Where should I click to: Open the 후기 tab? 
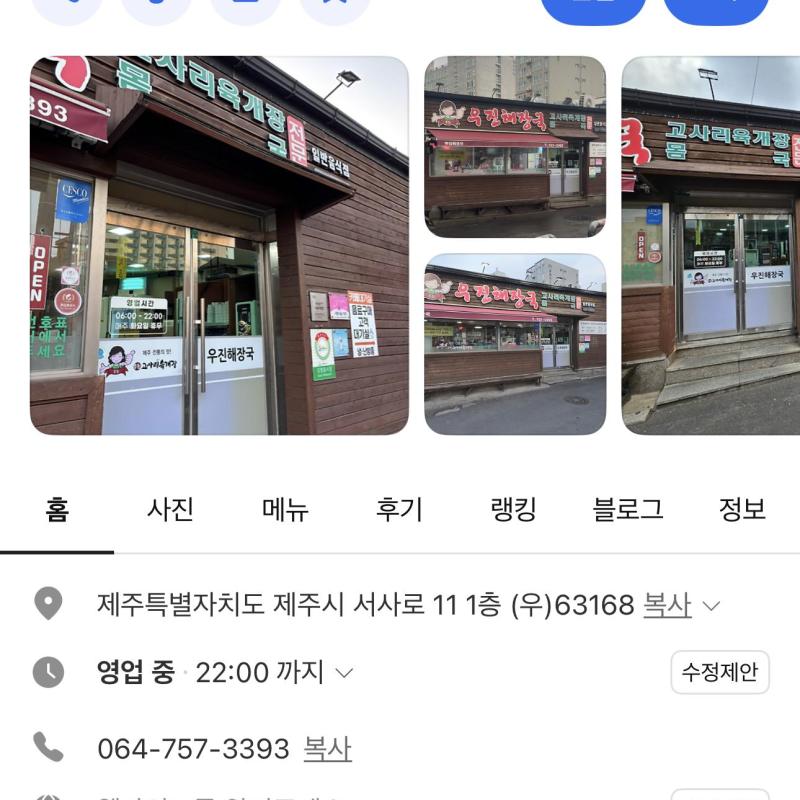(399, 510)
